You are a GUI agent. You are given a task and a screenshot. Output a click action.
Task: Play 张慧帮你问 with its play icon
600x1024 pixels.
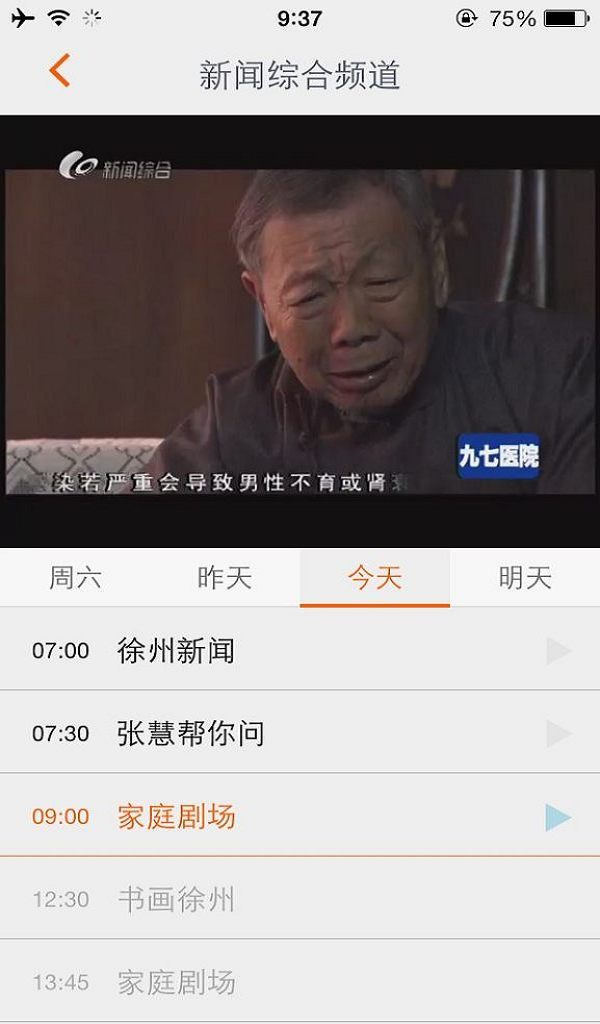[x=558, y=734]
